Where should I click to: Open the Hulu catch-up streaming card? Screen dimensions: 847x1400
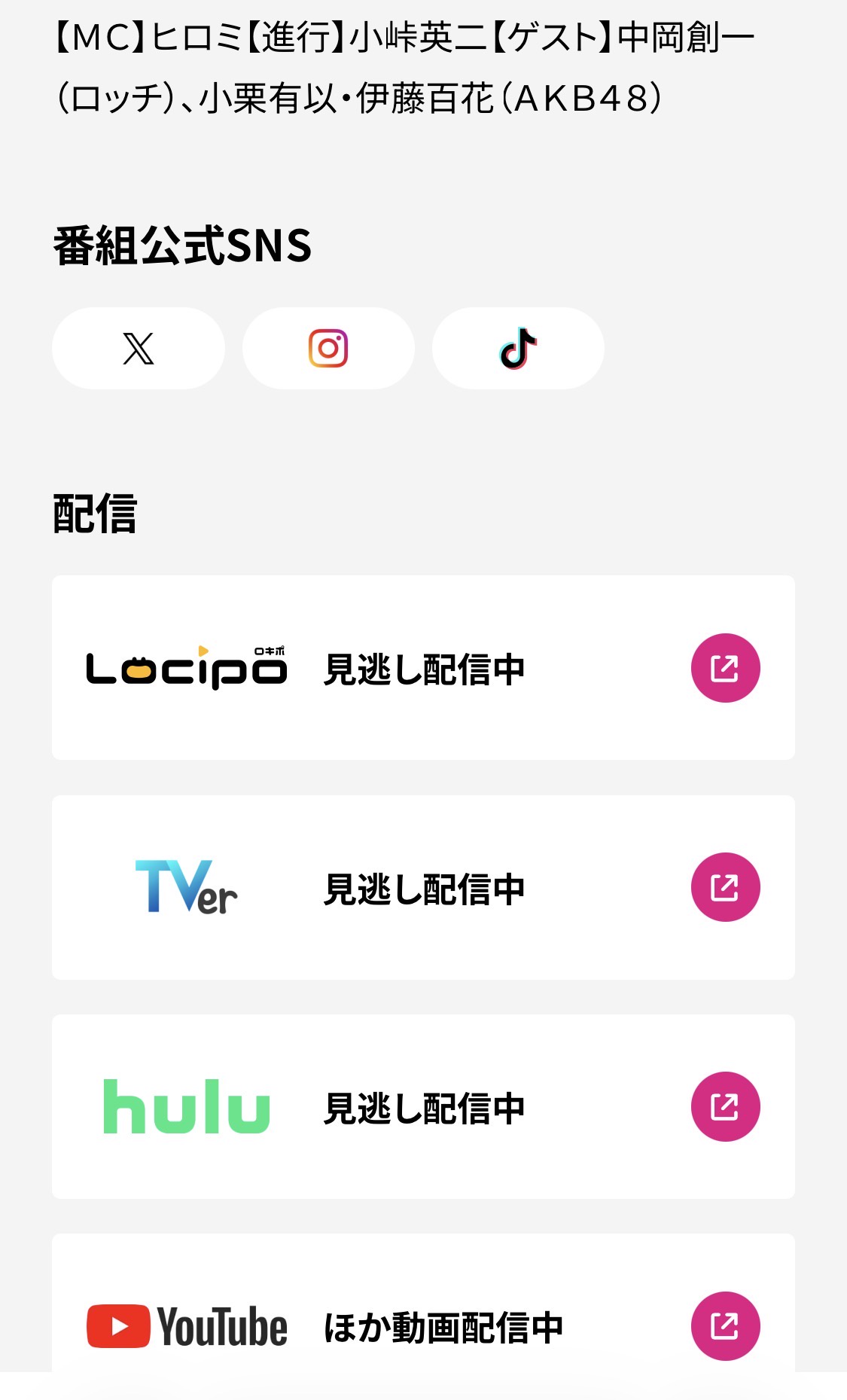coord(423,1106)
